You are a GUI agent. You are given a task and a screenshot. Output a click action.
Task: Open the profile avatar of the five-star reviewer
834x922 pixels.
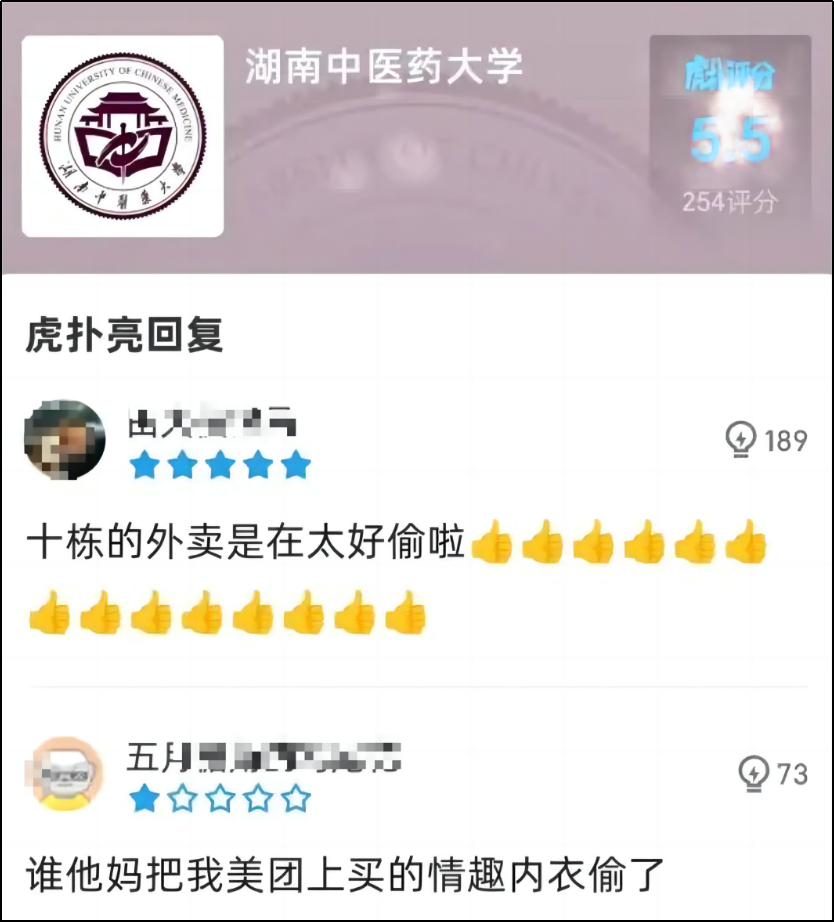pos(65,440)
